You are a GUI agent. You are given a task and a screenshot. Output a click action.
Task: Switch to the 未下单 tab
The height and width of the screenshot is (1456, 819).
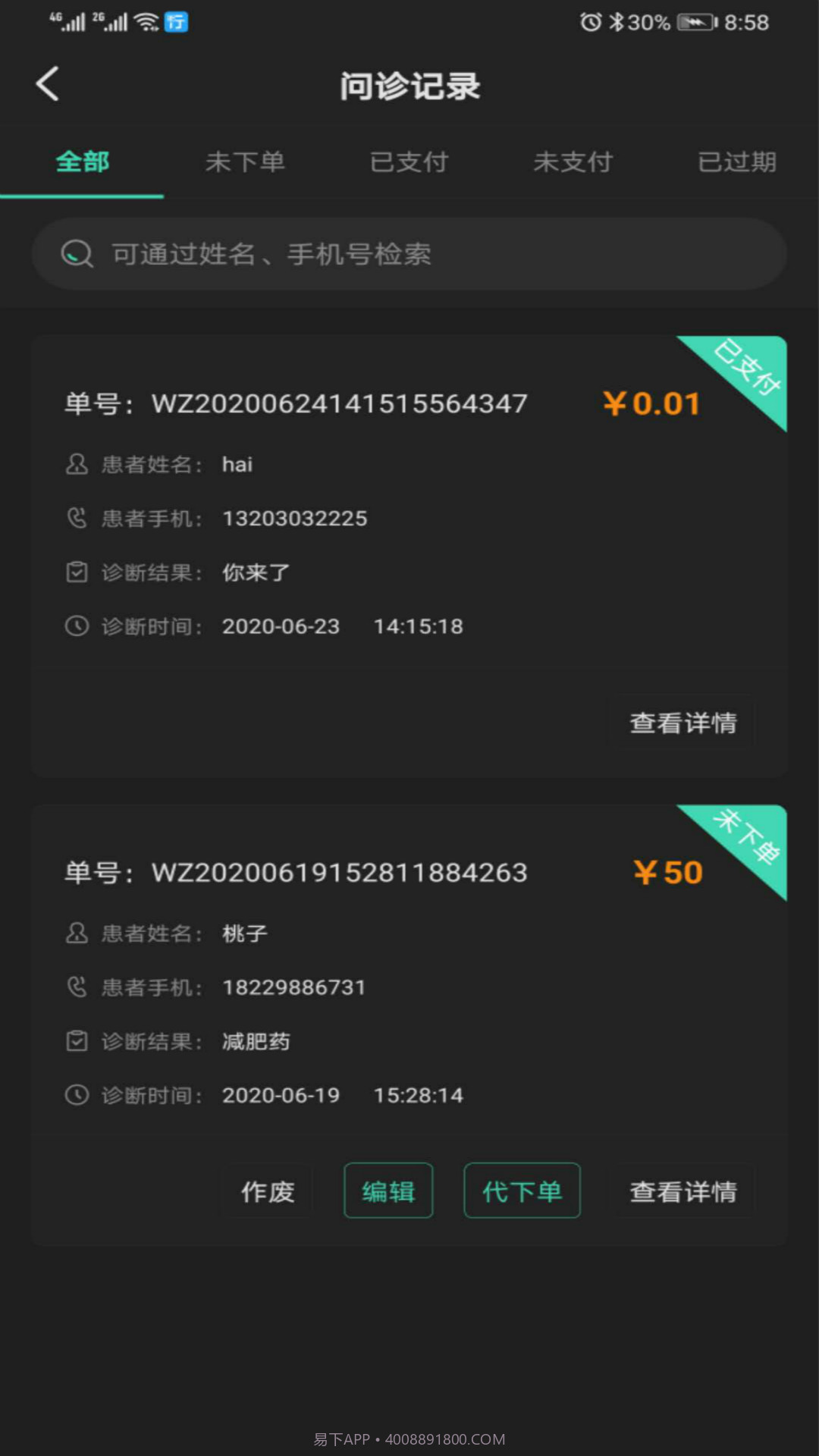pyautogui.click(x=246, y=162)
